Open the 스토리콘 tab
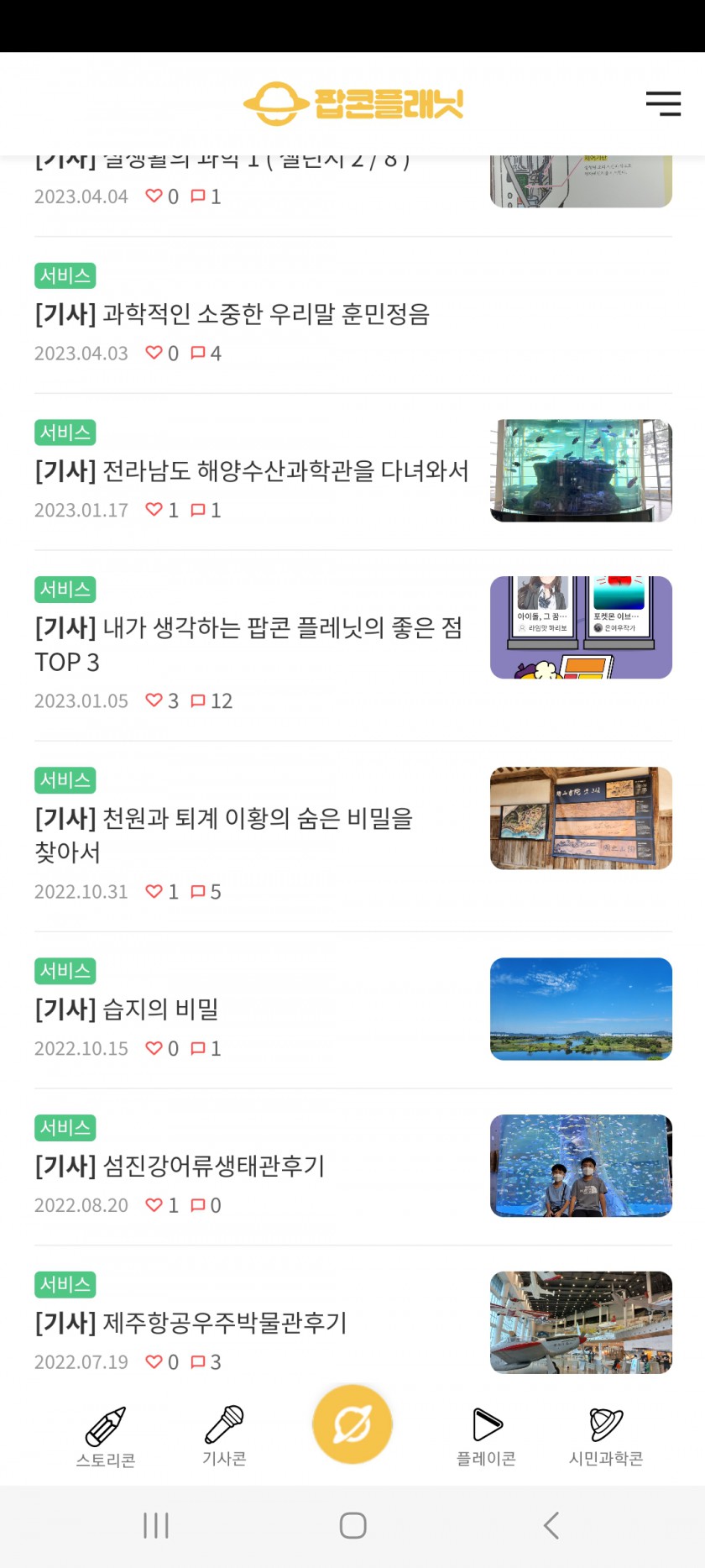 click(x=106, y=1437)
